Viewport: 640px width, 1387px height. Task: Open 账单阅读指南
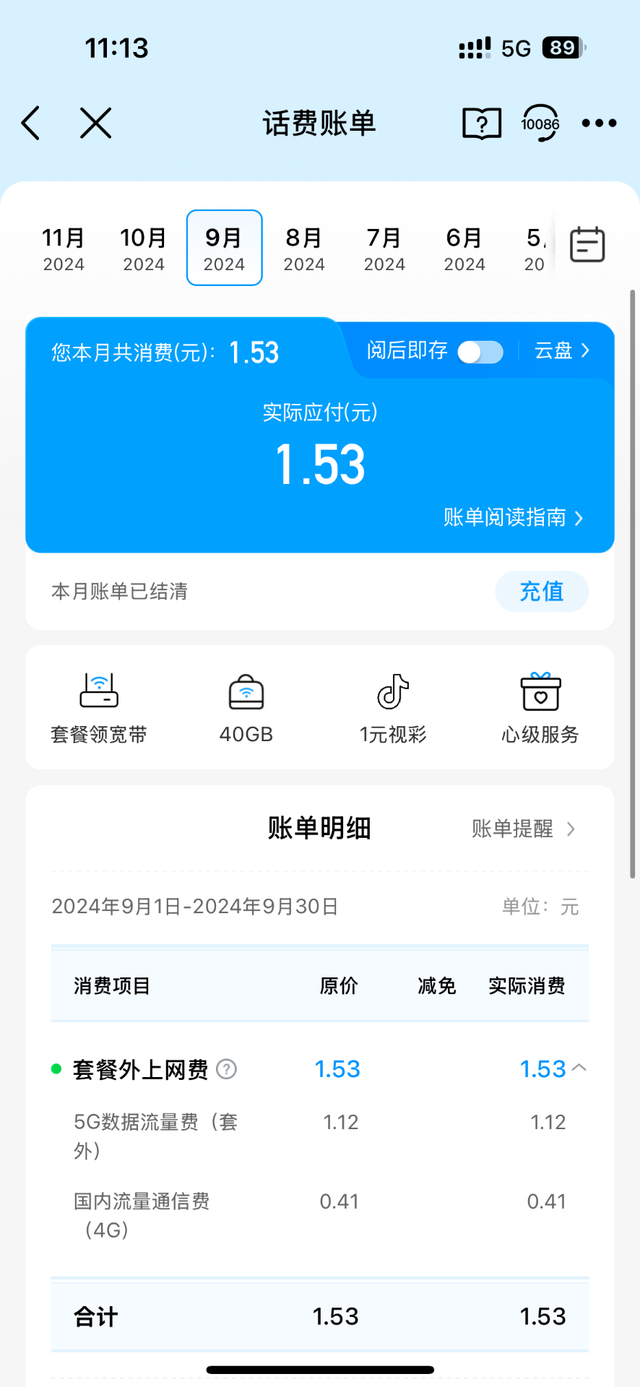[x=513, y=517]
